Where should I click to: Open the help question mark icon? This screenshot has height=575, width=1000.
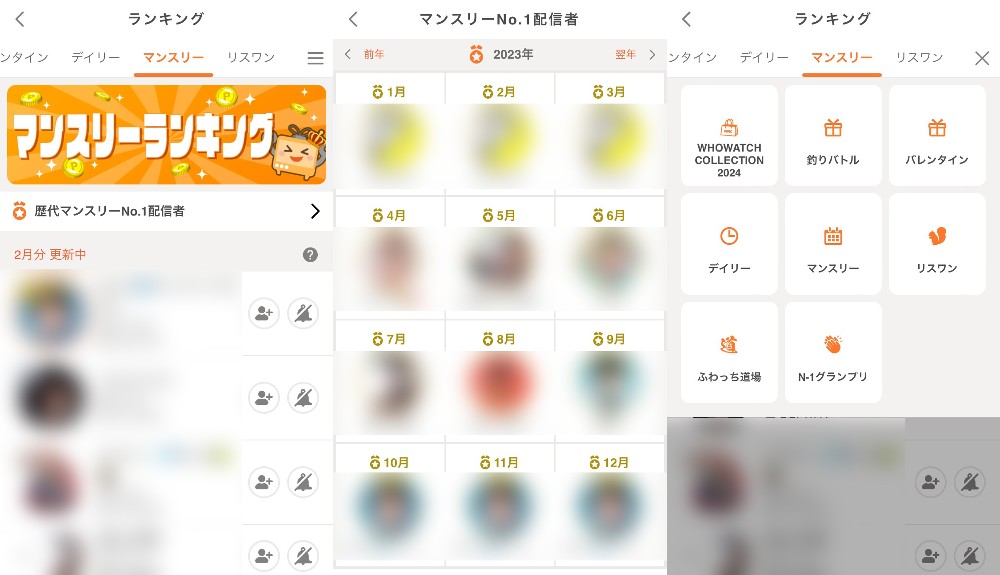(310, 255)
